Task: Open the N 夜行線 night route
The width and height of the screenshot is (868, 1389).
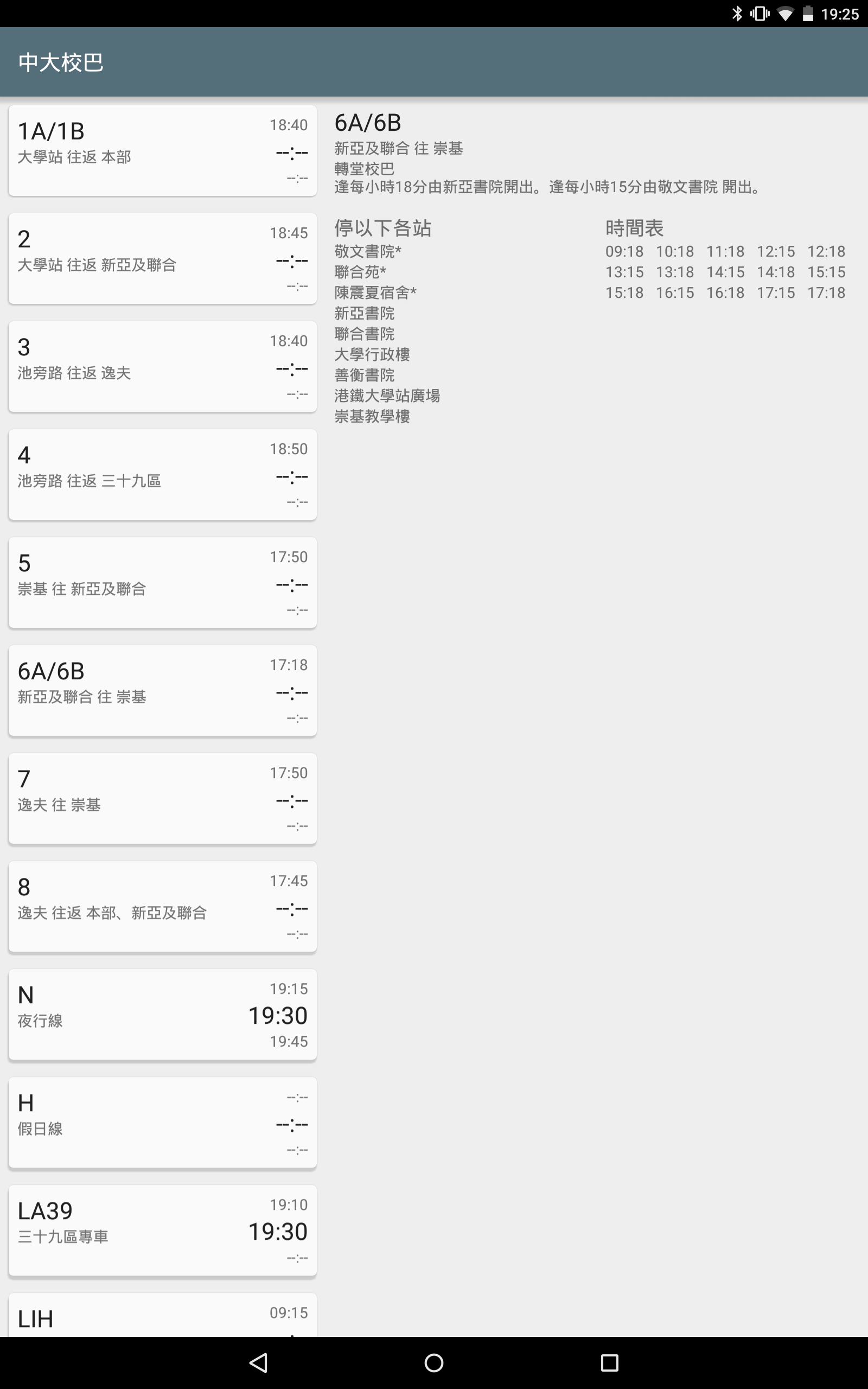Action: point(162,1014)
